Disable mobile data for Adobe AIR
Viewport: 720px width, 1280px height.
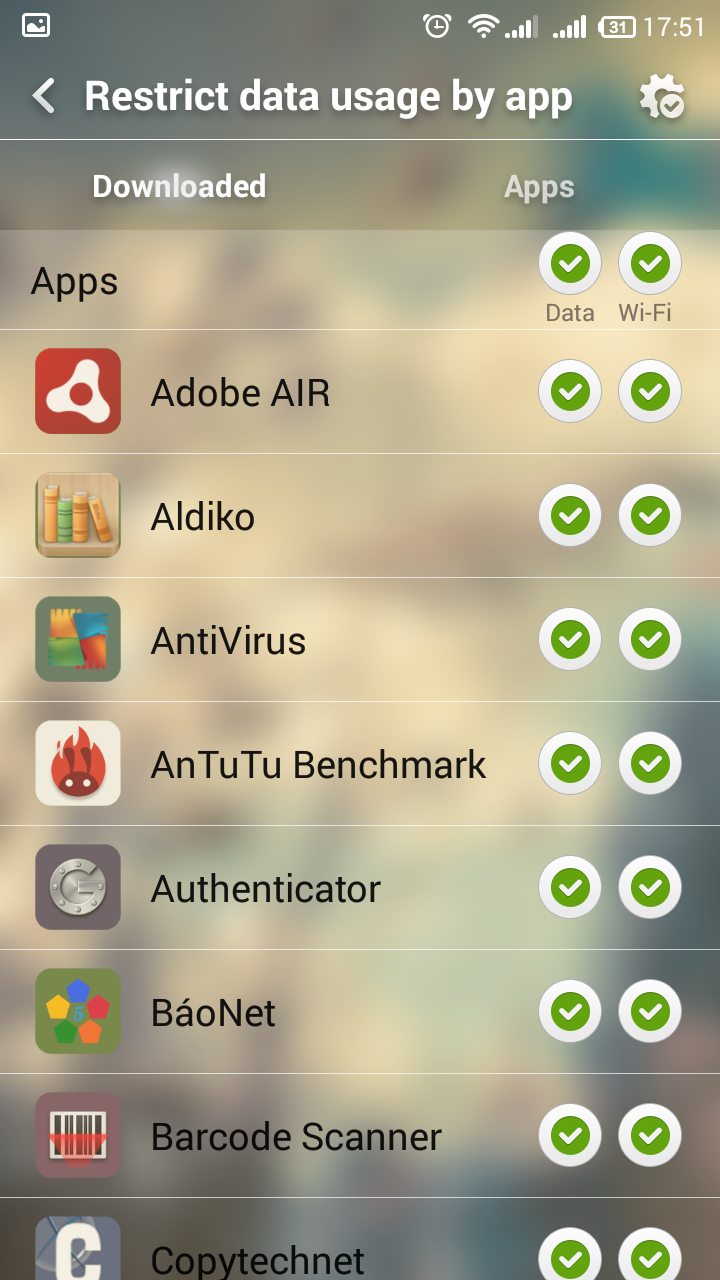point(570,391)
